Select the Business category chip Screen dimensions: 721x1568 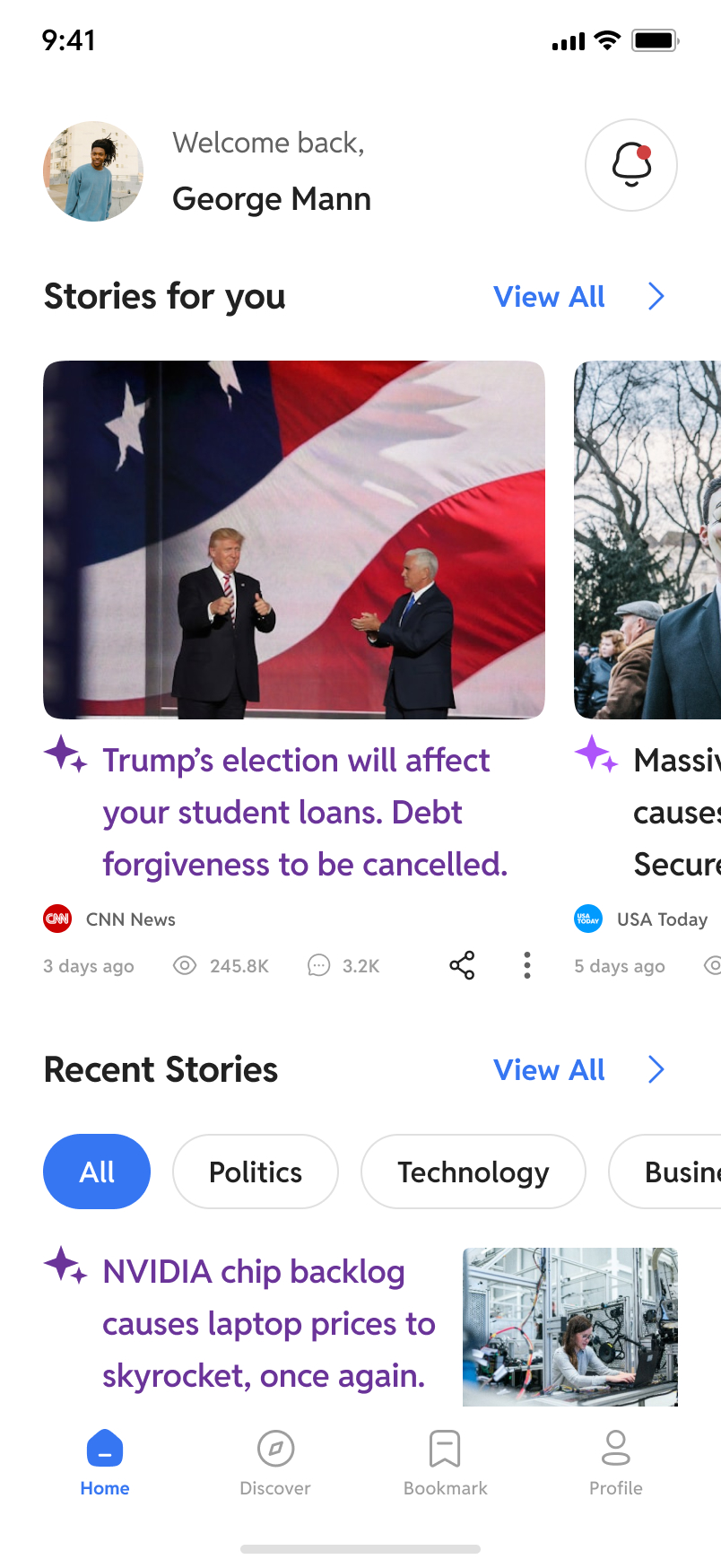pyautogui.click(x=665, y=1172)
